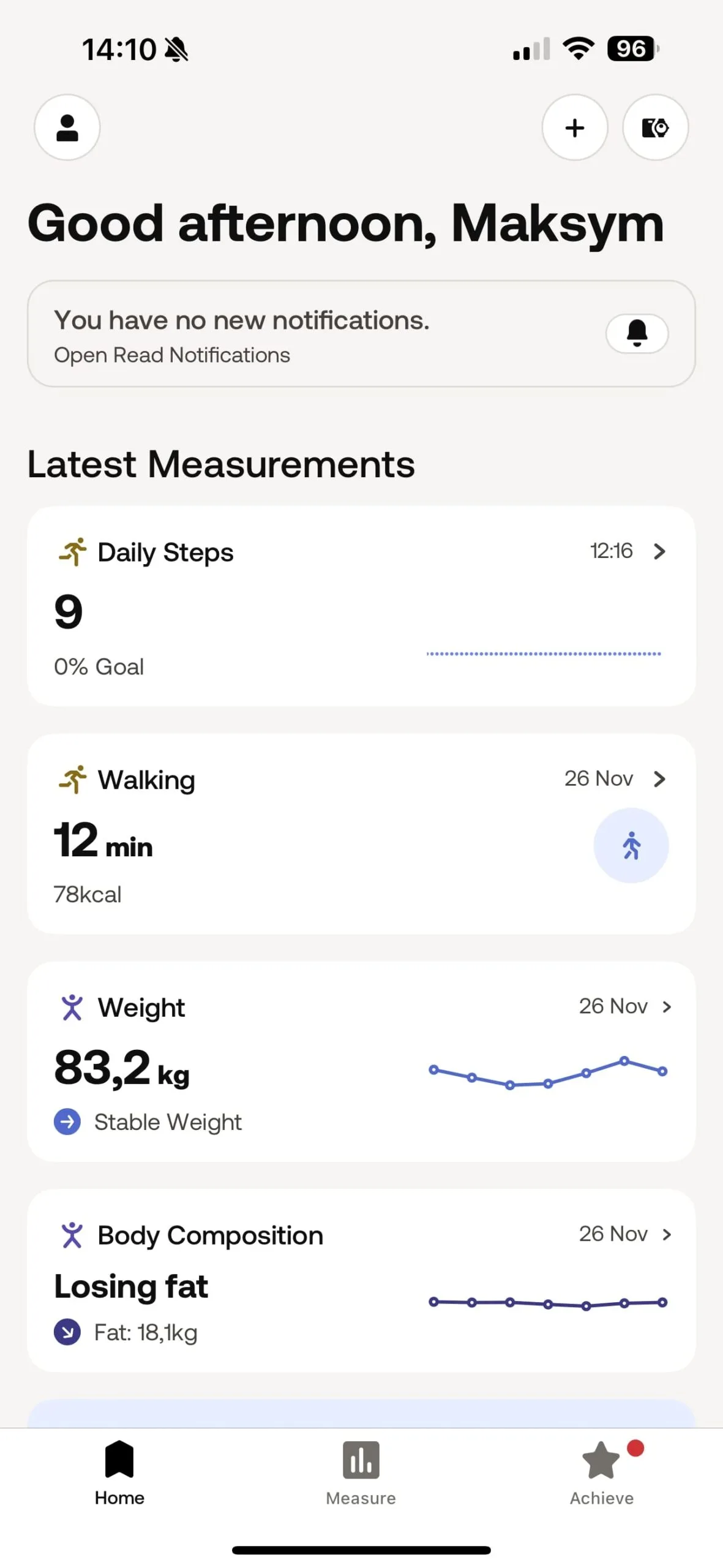
Task: View the Weight measurement card
Action: point(361,1061)
